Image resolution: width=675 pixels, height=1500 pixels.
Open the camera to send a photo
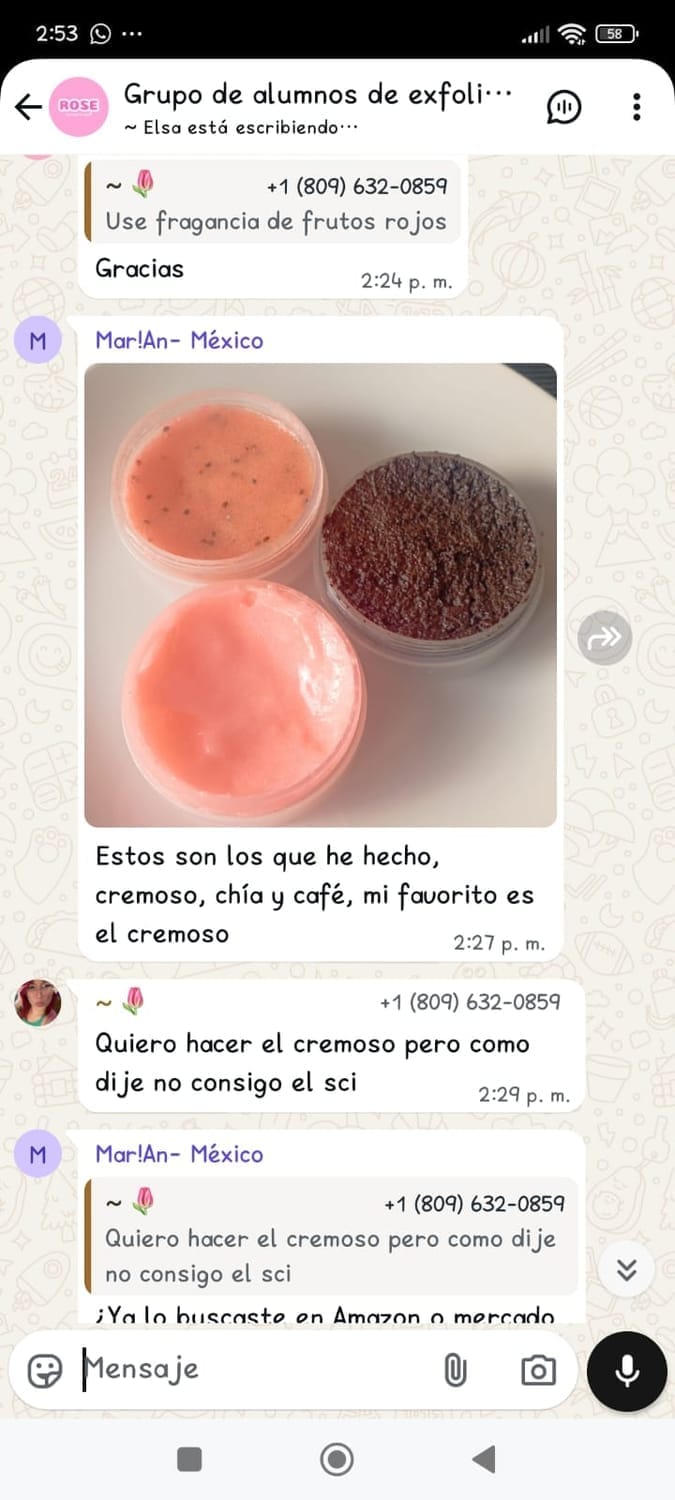(x=538, y=1370)
